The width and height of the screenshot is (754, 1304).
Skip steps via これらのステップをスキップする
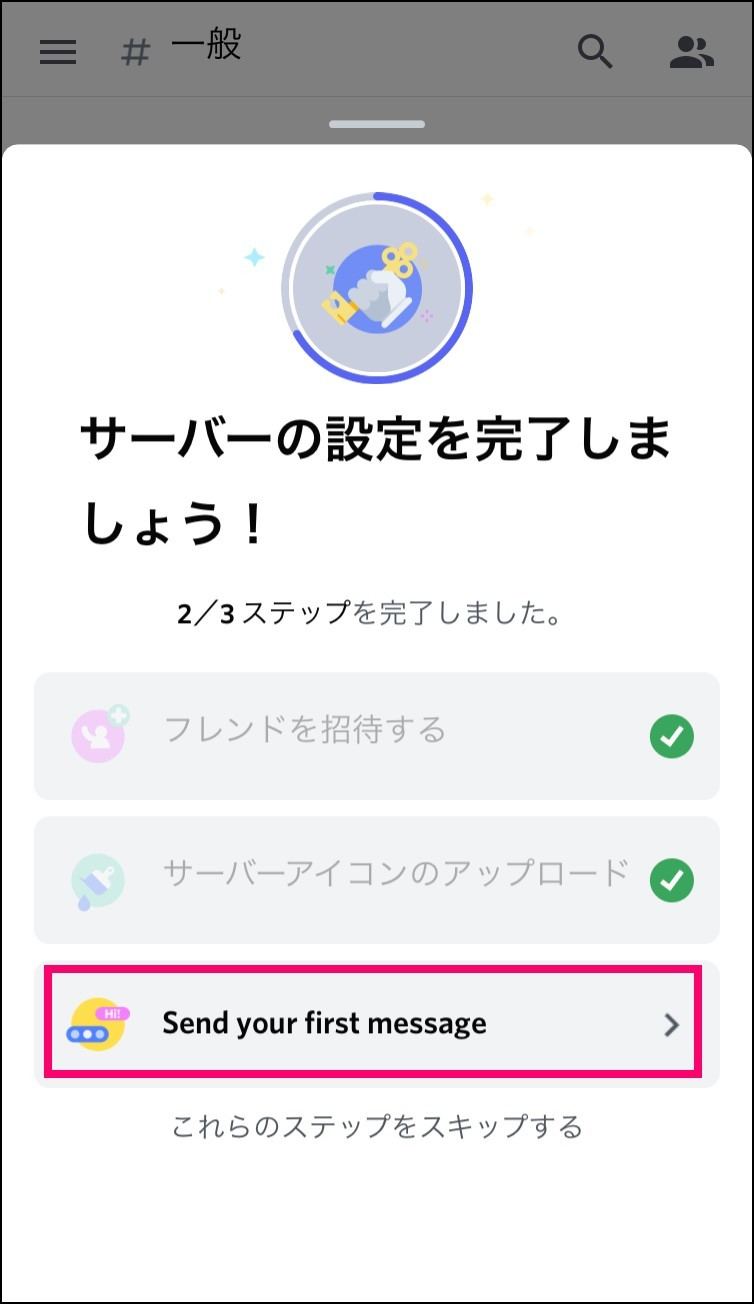coord(377,1127)
